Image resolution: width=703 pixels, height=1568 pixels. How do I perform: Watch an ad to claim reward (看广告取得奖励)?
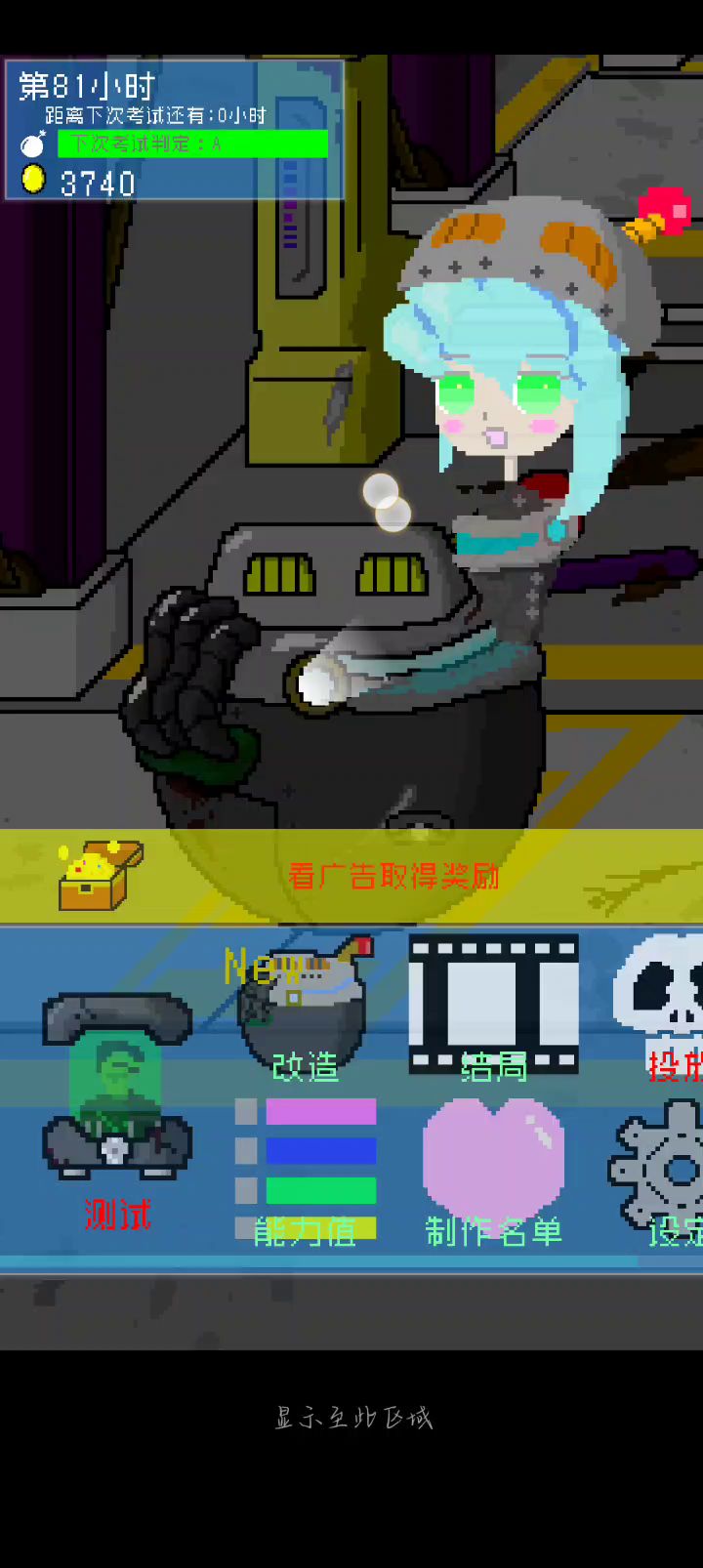point(391,876)
